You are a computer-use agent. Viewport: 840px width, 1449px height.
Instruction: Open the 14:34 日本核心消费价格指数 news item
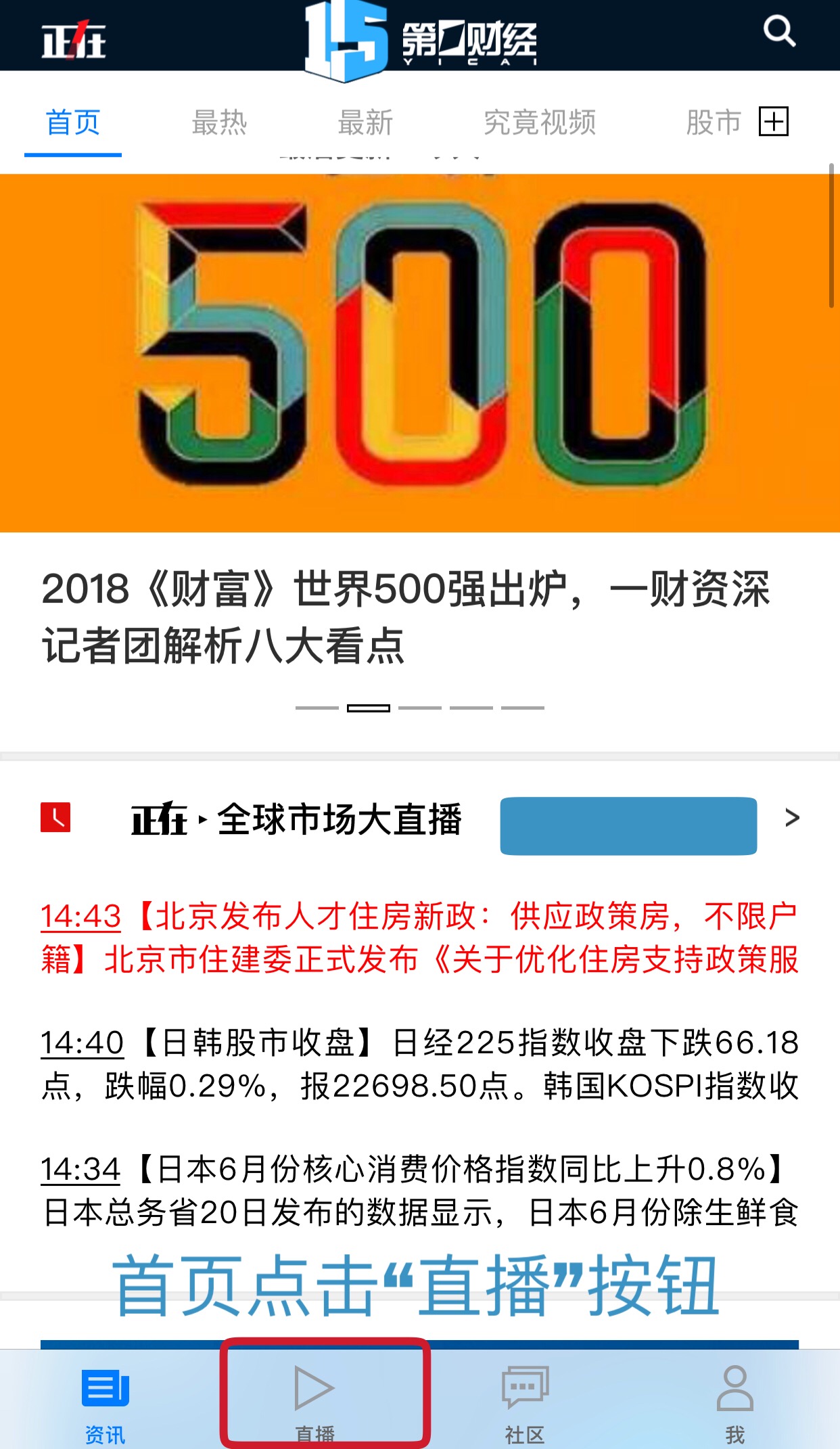coord(419,1189)
